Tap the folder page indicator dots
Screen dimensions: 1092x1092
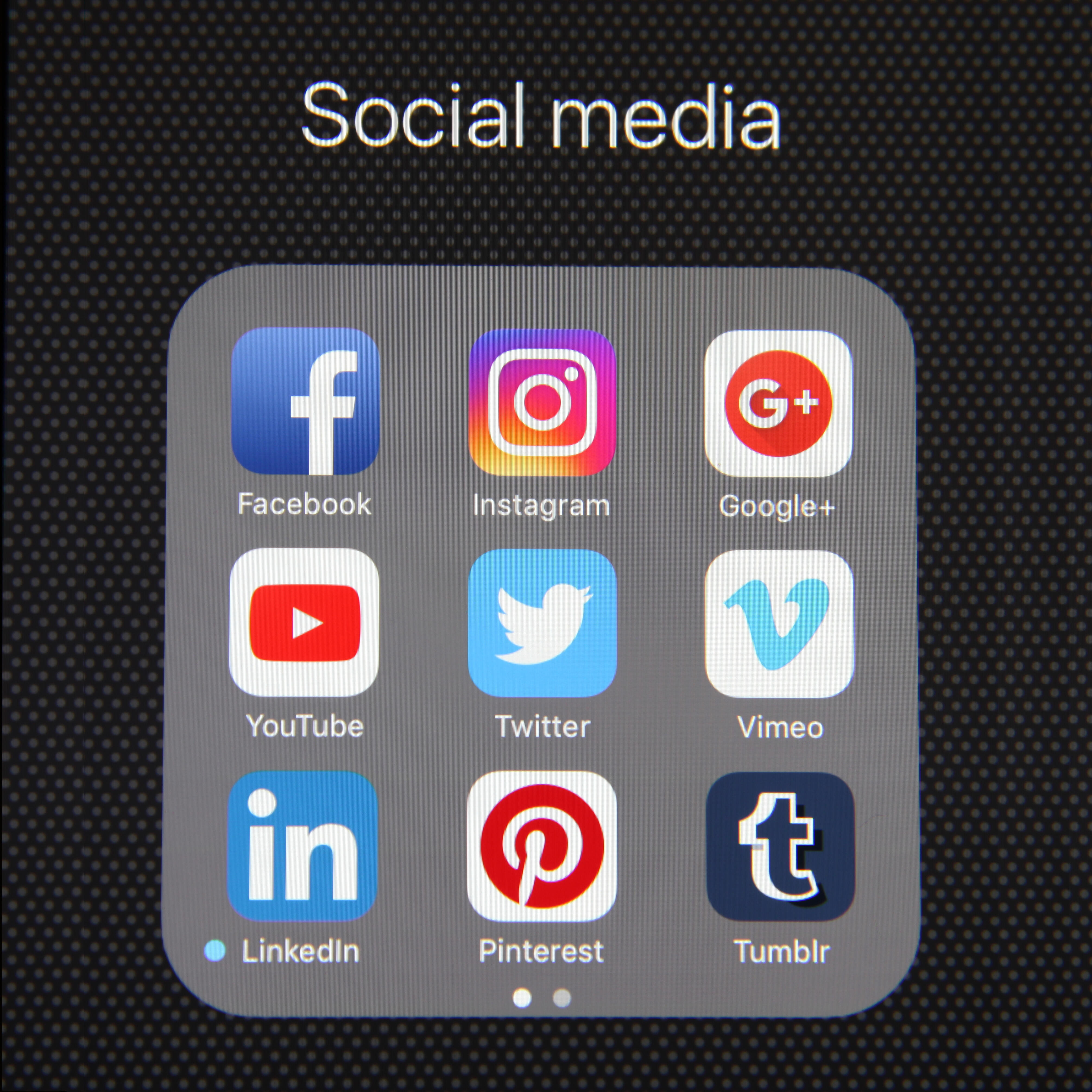(541, 998)
